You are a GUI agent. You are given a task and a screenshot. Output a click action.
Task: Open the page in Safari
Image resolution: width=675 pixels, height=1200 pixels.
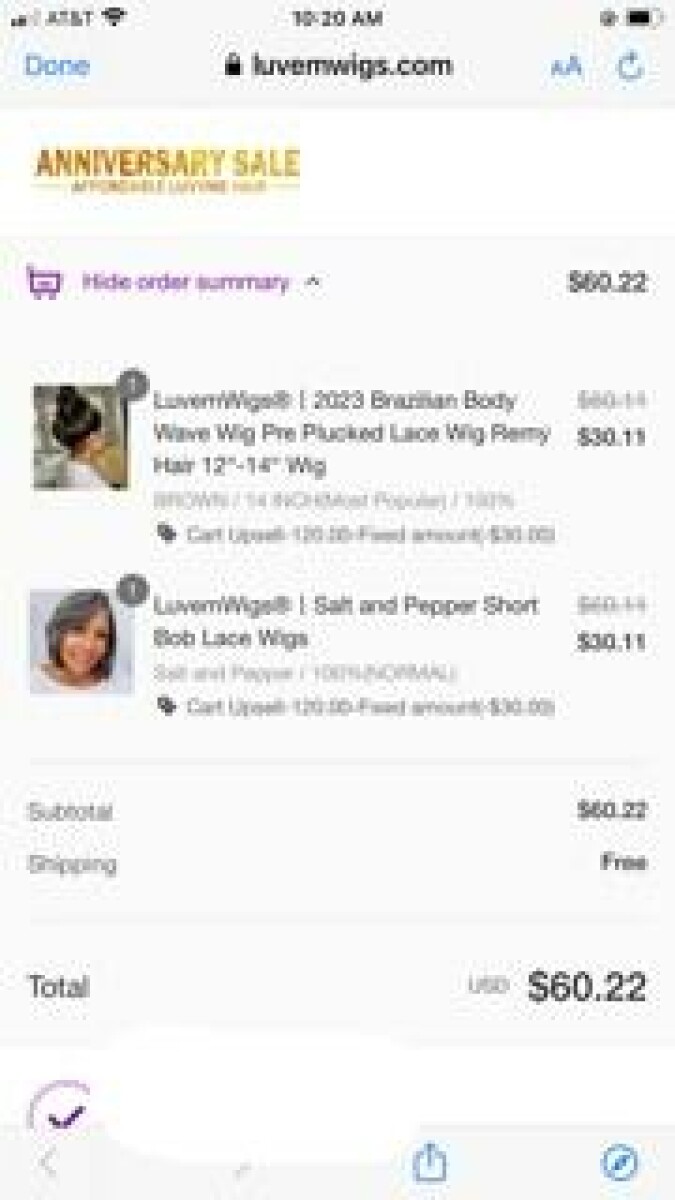point(620,1161)
